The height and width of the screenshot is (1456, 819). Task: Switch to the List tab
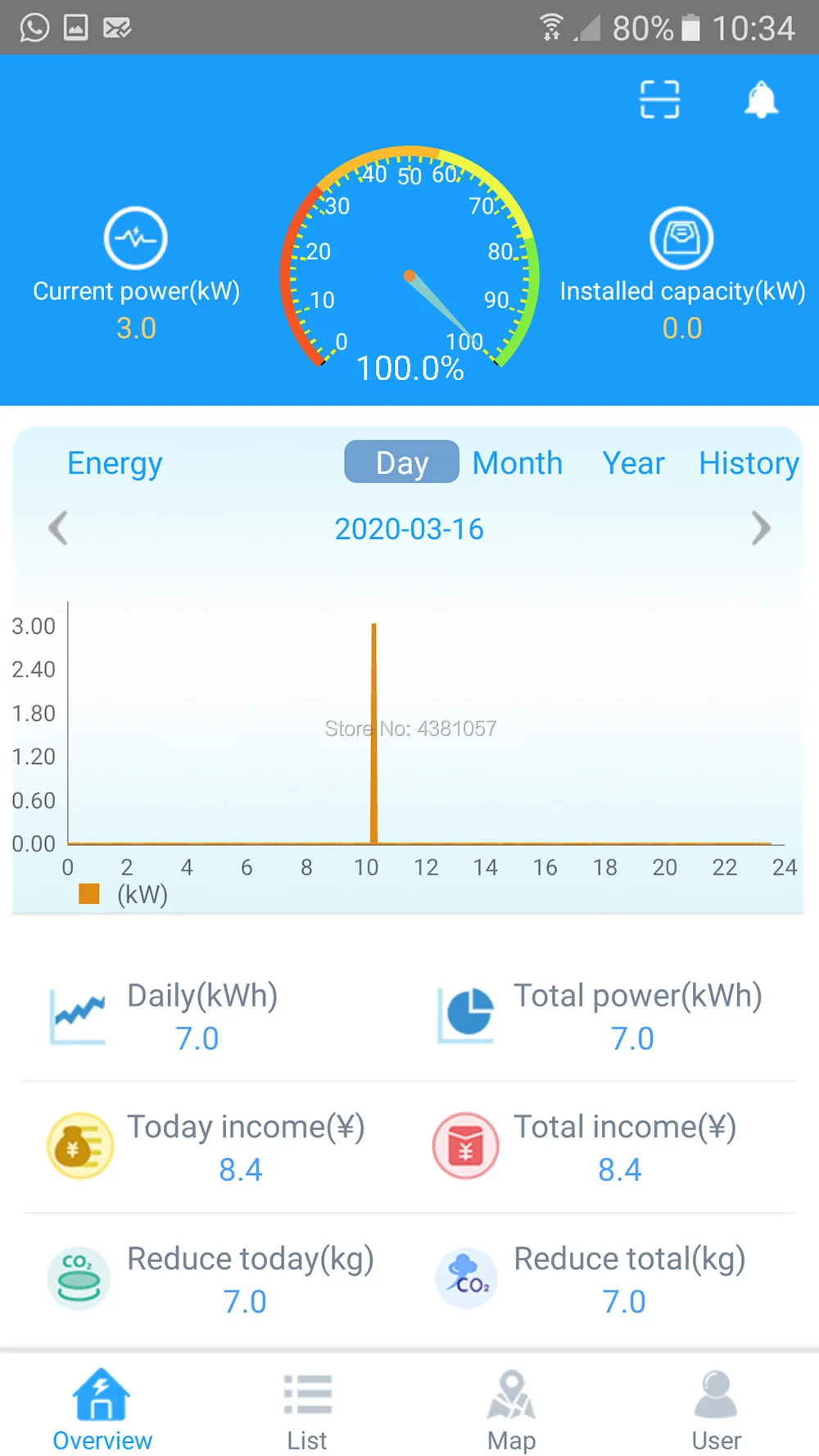pos(307,1409)
